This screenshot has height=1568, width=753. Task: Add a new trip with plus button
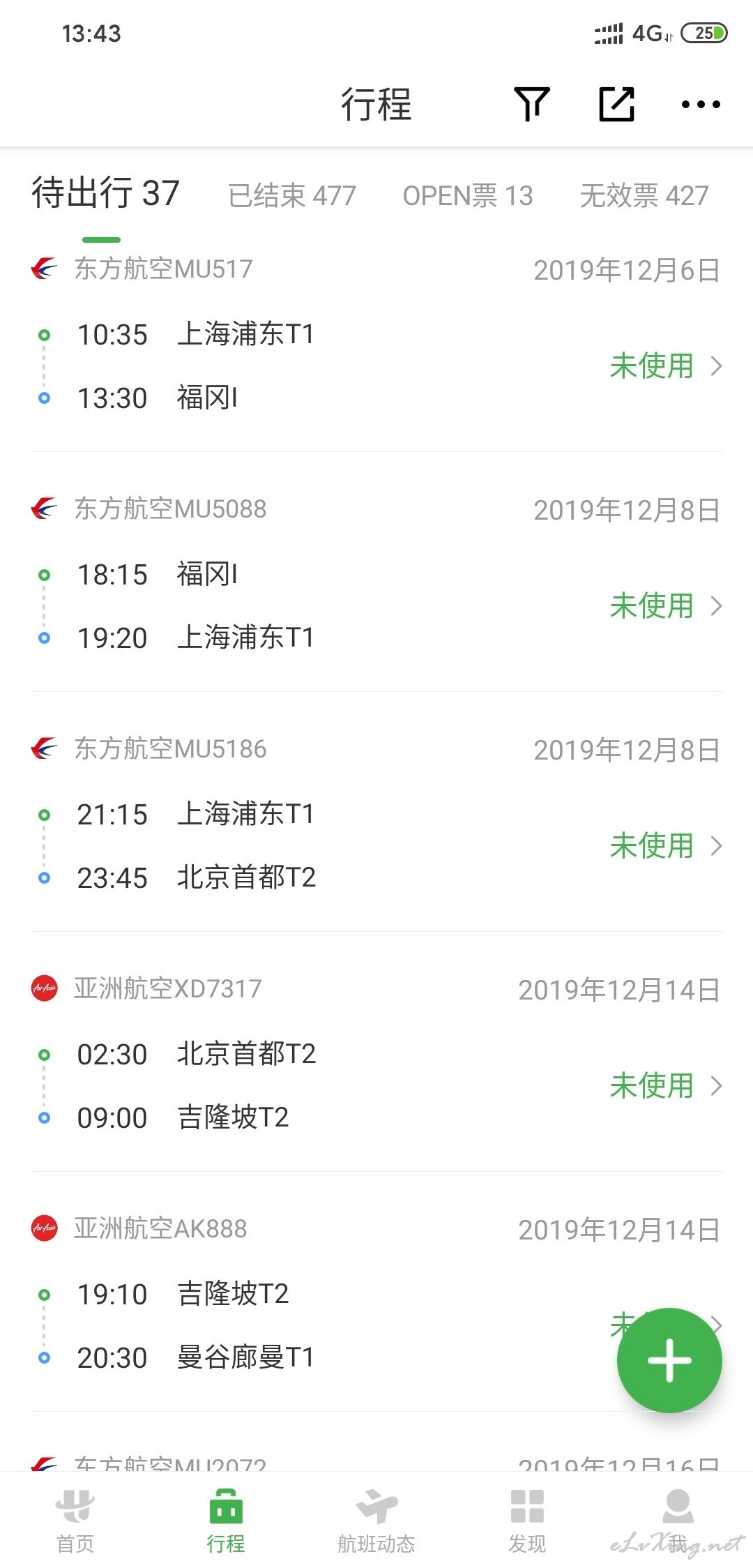[x=669, y=1360]
